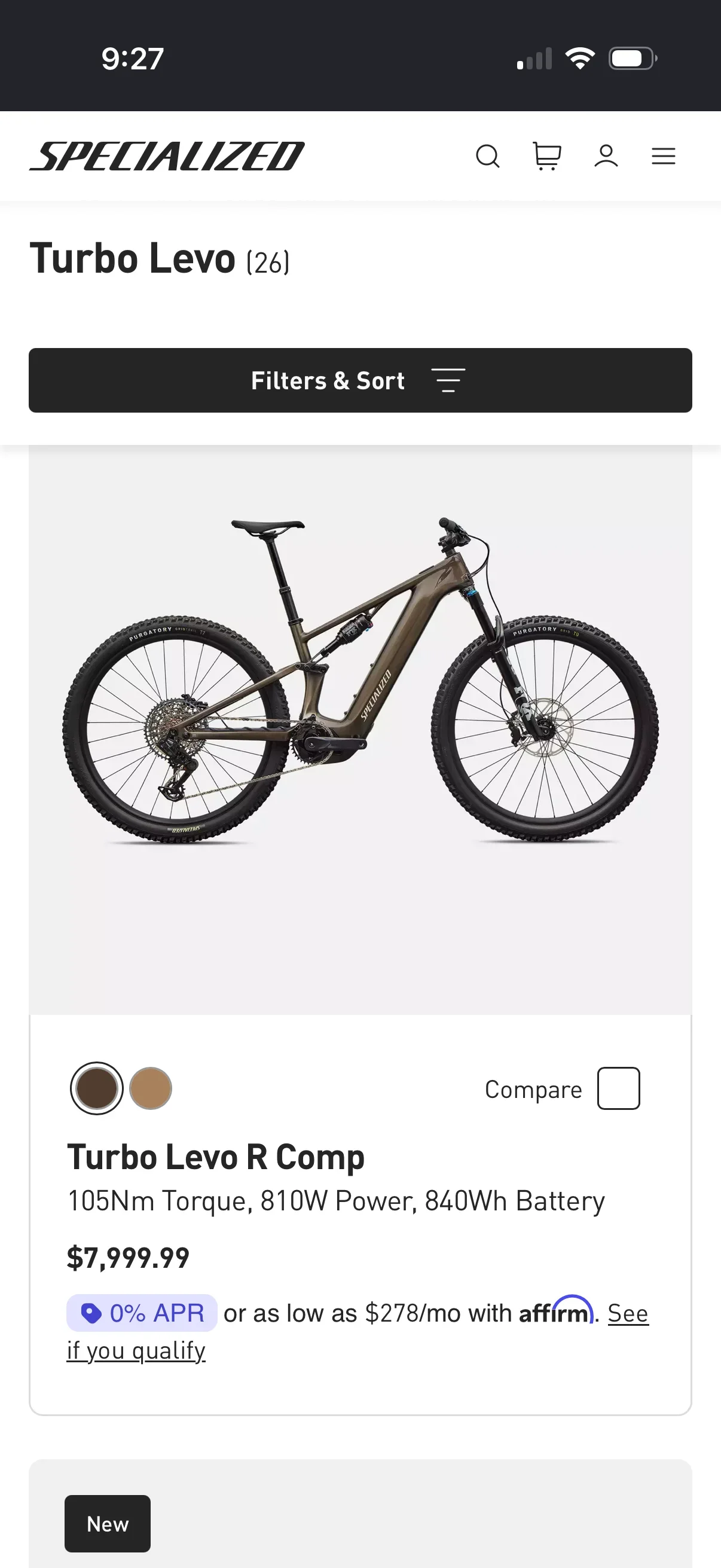Select the tan color swatch
Image resolution: width=721 pixels, height=1568 pixels.
pos(150,1088)
